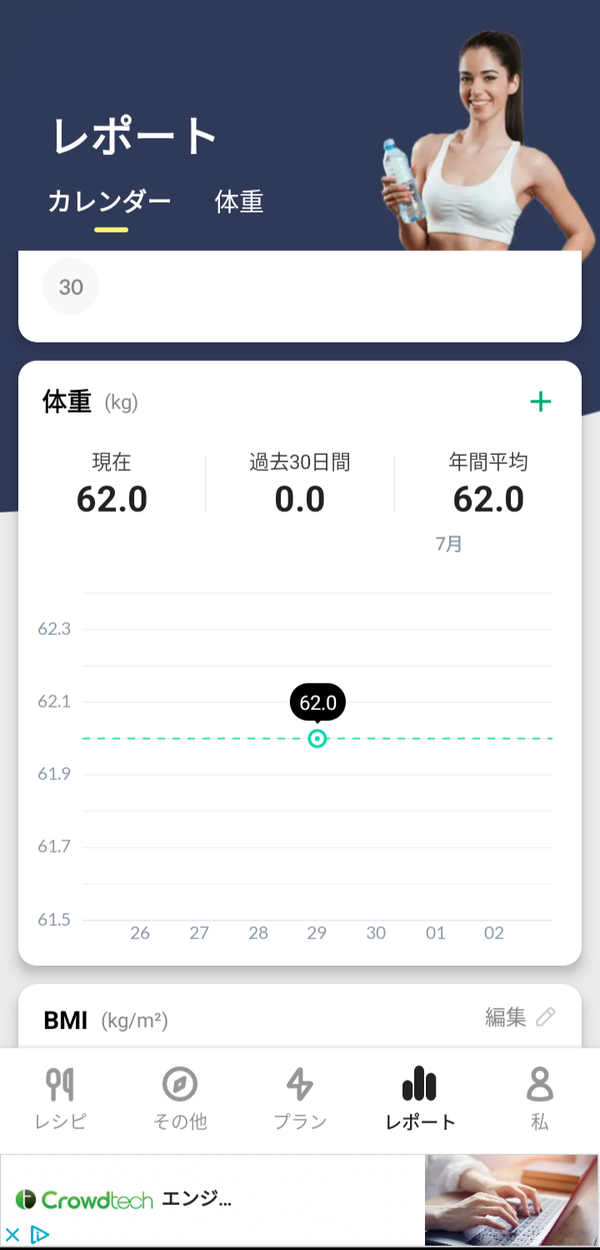Edit BMI with 編集 pencil
600x1250 pixels.
tap(520, 1017)
